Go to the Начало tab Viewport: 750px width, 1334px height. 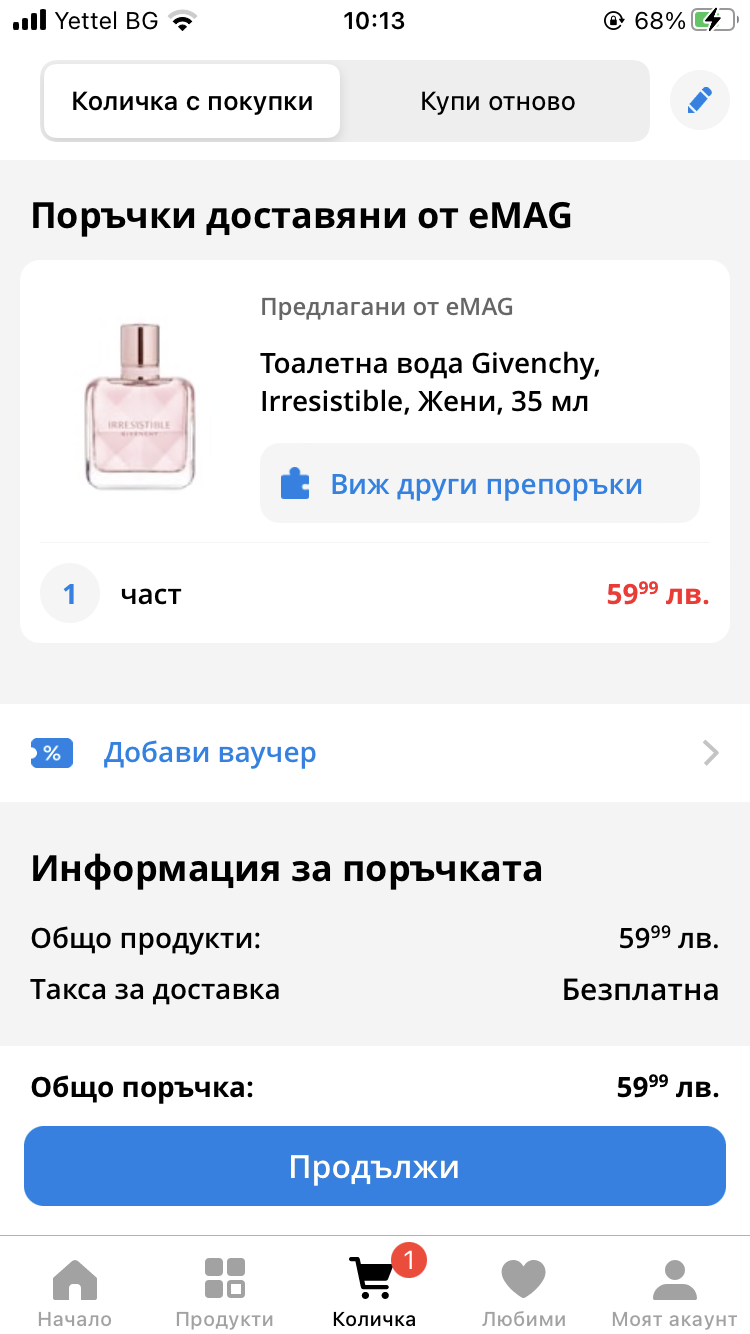[75, 1292]
